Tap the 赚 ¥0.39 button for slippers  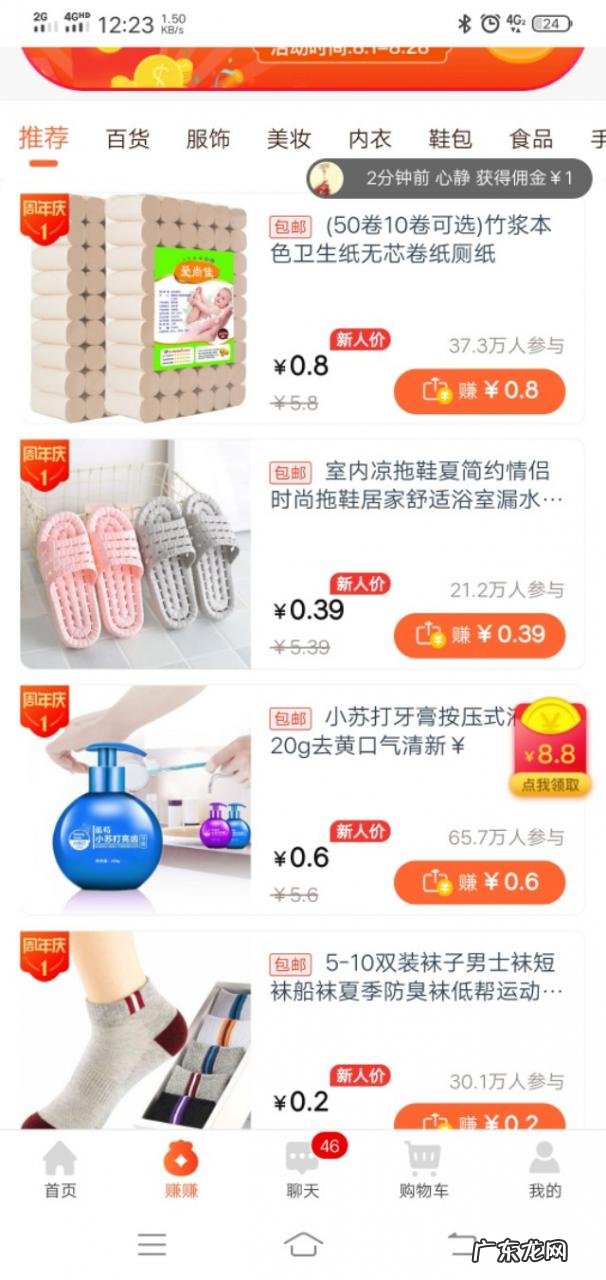click(x=480, y=635)
